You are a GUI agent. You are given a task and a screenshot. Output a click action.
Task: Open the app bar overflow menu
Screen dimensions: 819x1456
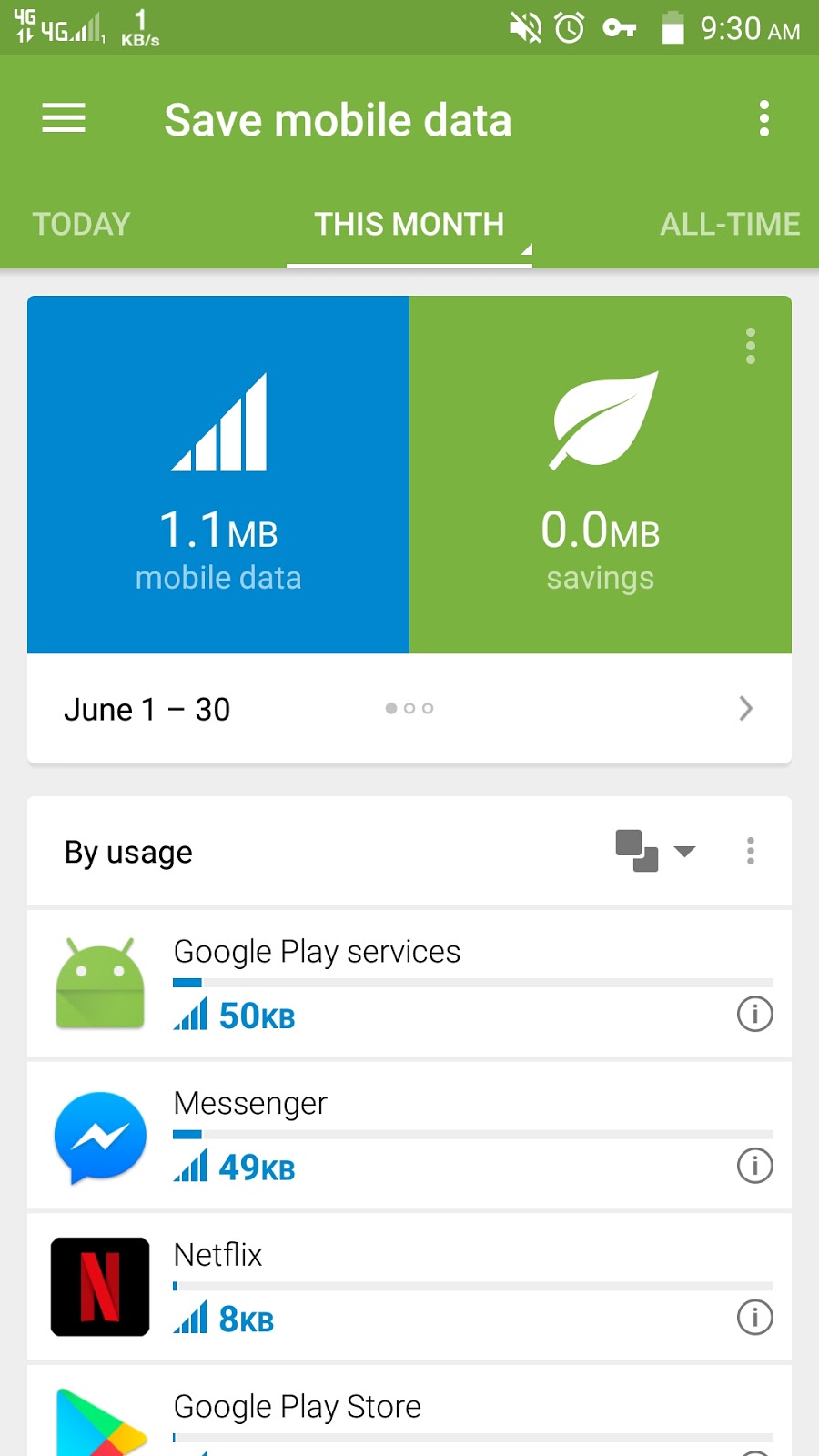click(763, 118)
